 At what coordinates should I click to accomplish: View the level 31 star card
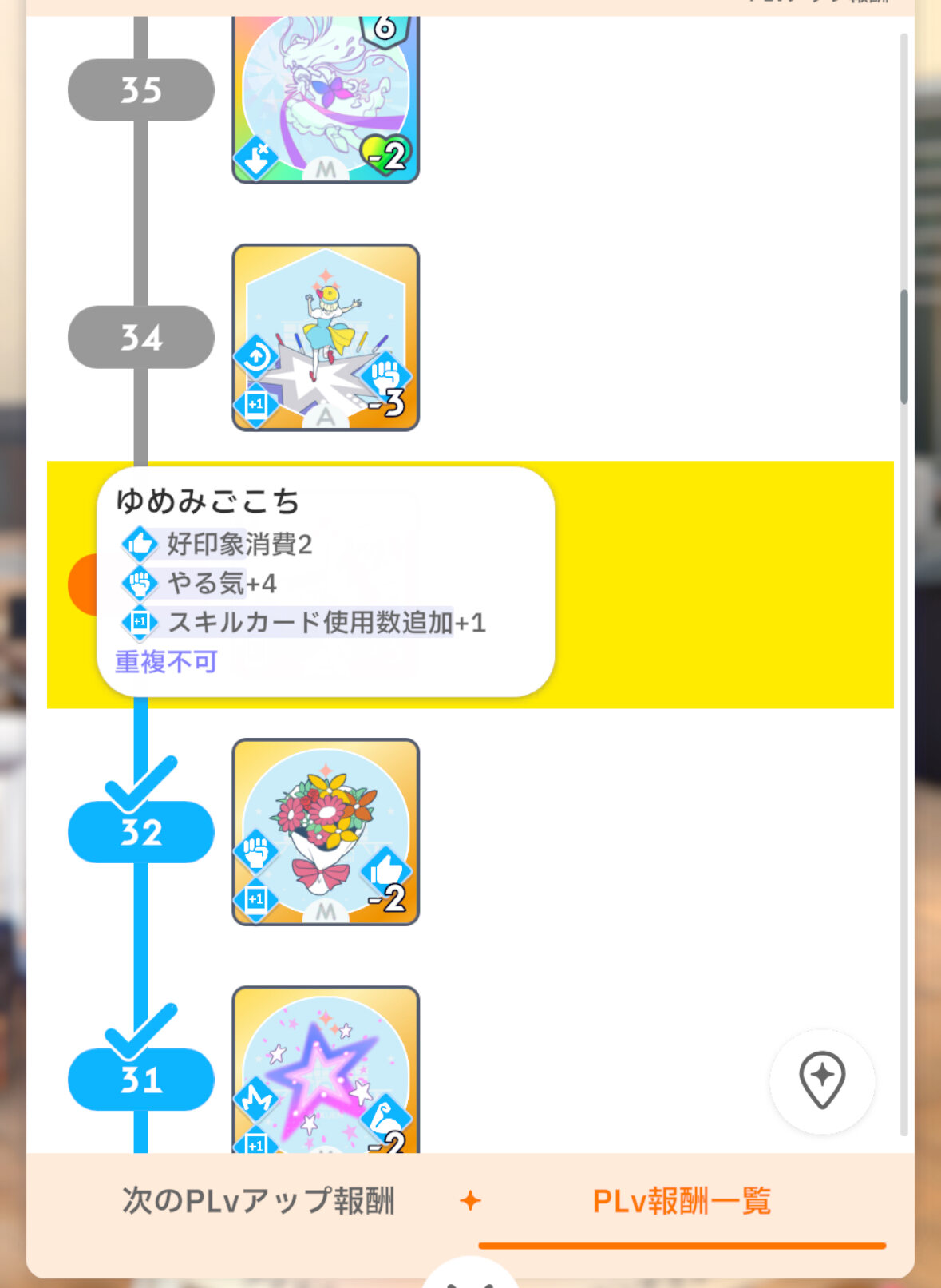point(325,1068)
